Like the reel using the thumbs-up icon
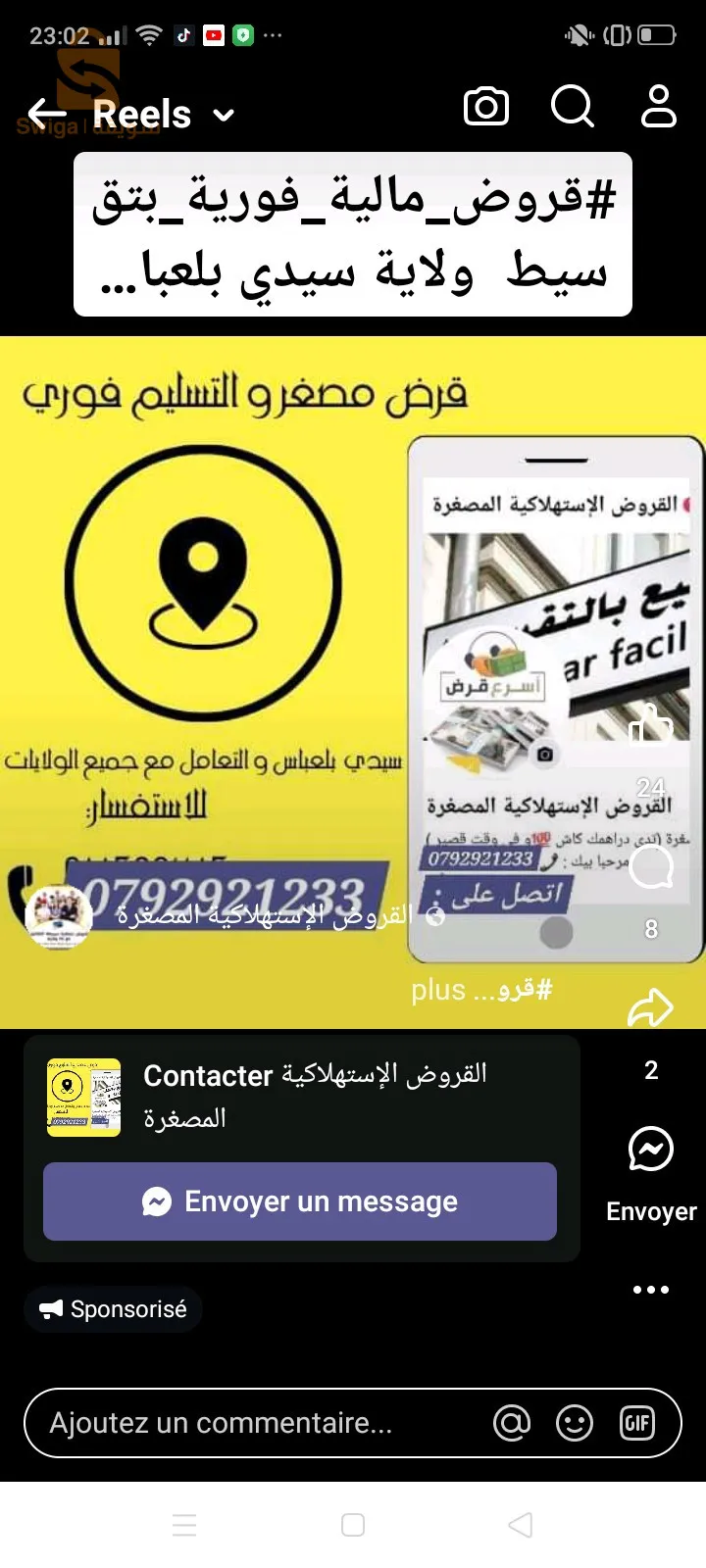Screen dimensions: 706x1568 pyautogui.click(x=650, y=725)
